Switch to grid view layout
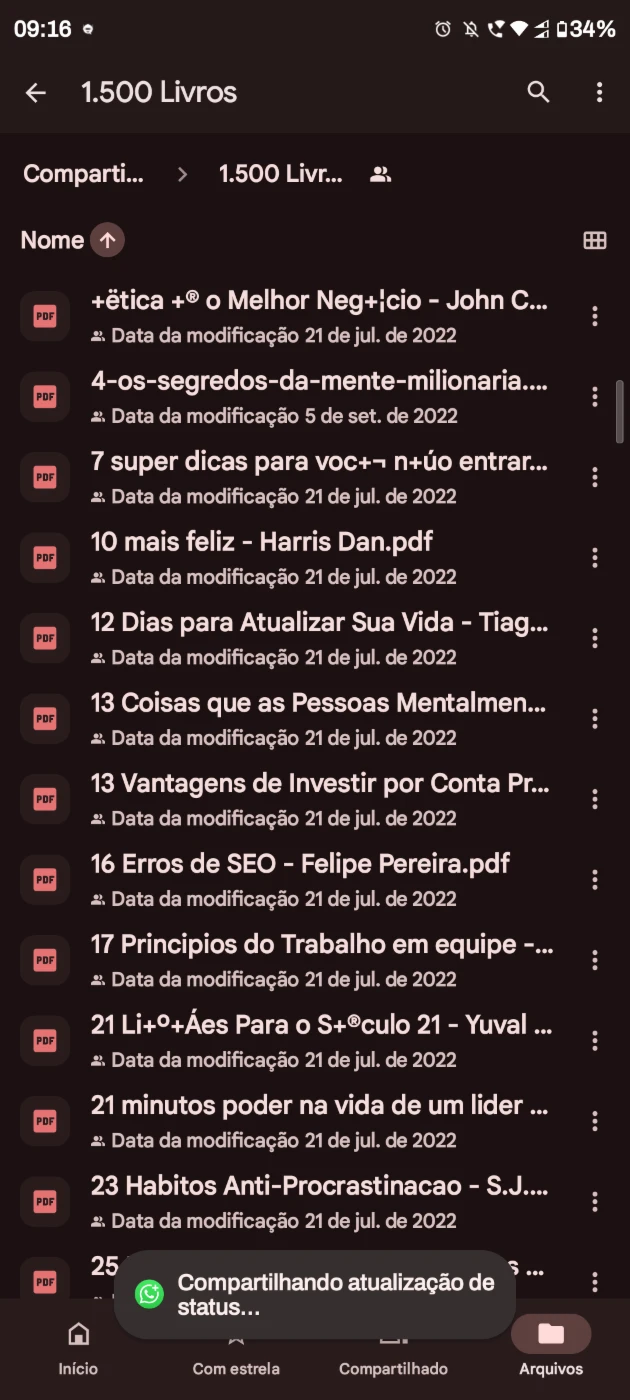630x1400 pixels. point(595,240)
